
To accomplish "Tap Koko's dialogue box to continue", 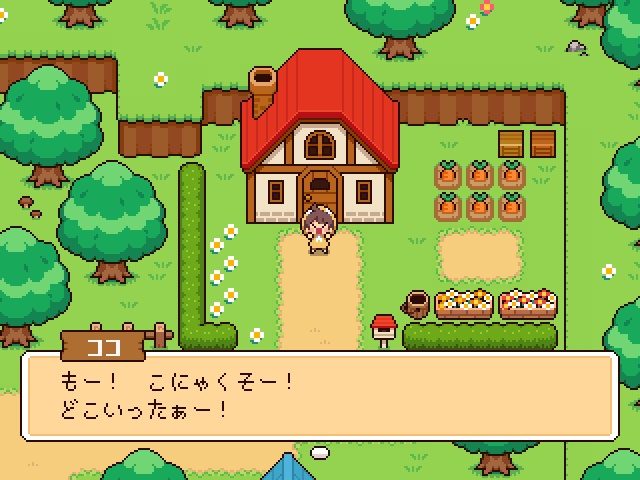I will pos(319,396).
